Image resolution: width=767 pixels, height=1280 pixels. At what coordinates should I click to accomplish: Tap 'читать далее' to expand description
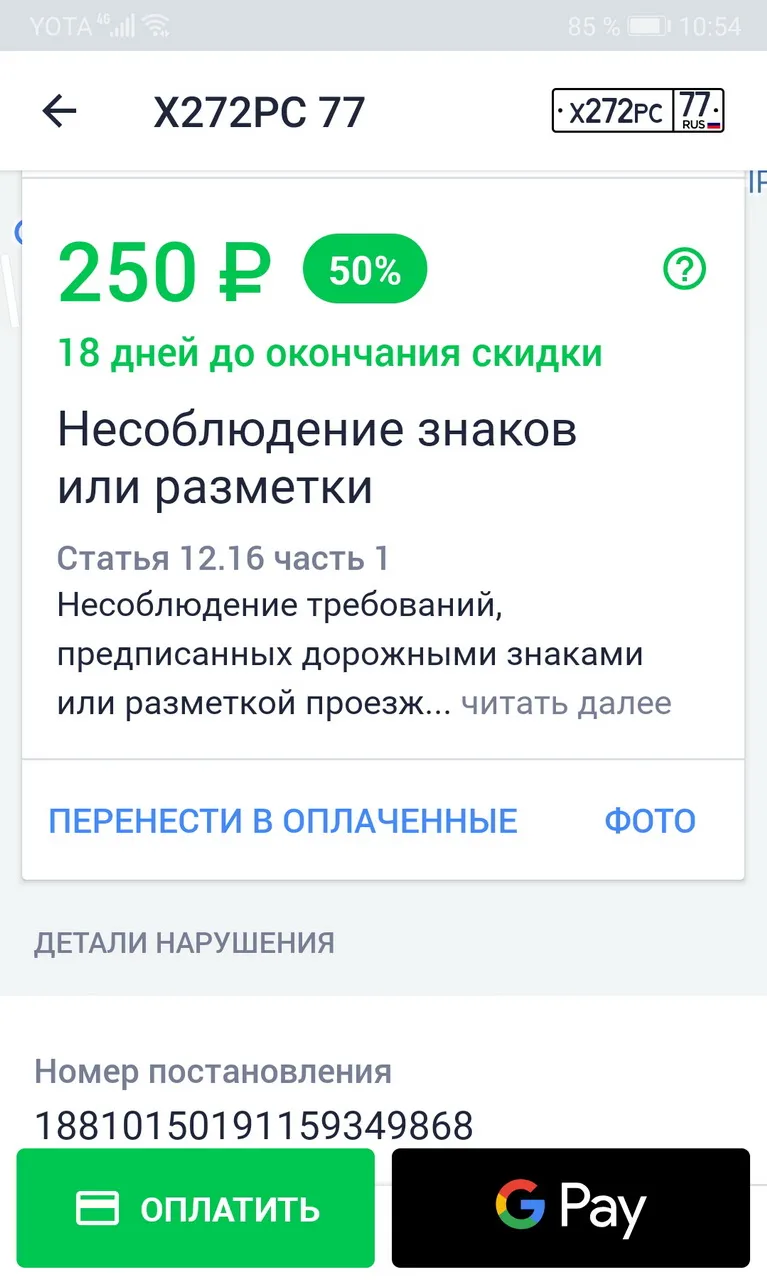(x=566, y=703)
